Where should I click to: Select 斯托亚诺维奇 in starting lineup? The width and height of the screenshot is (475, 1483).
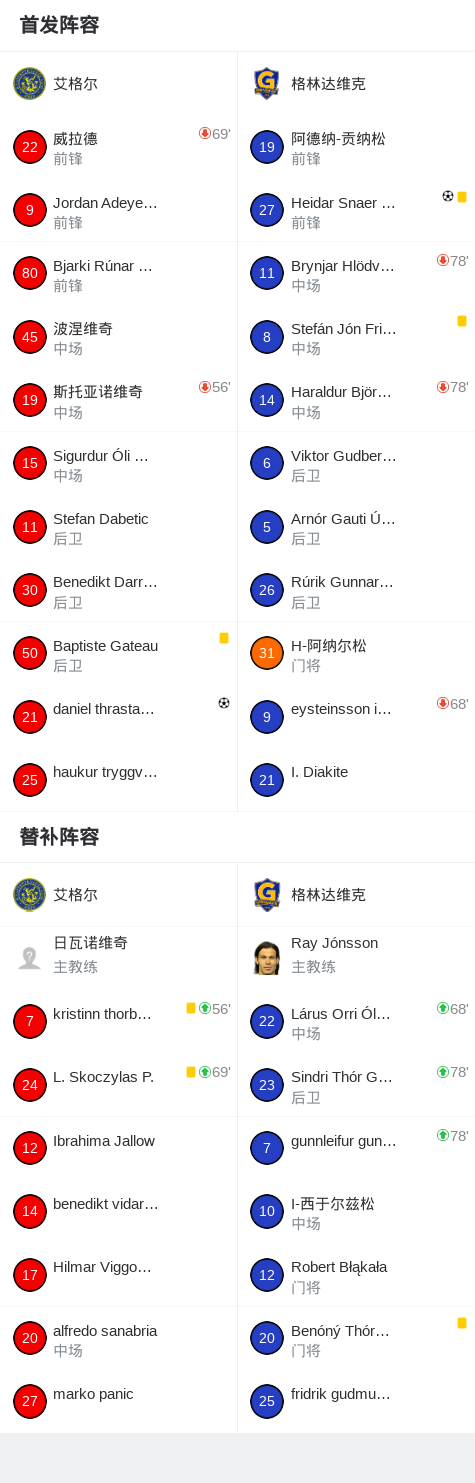click(x=118, y=400)
